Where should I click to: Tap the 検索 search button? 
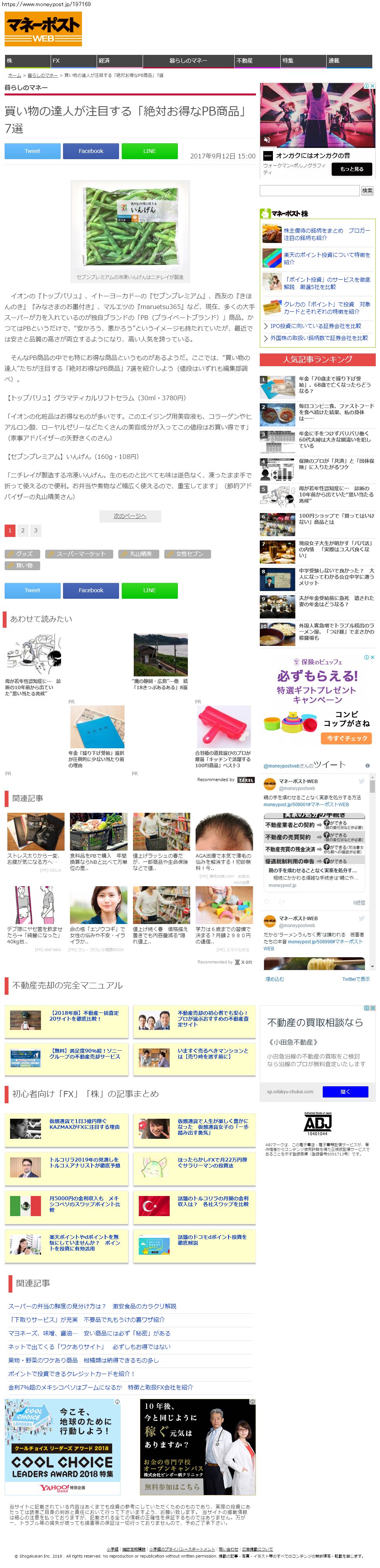(367, 190)
